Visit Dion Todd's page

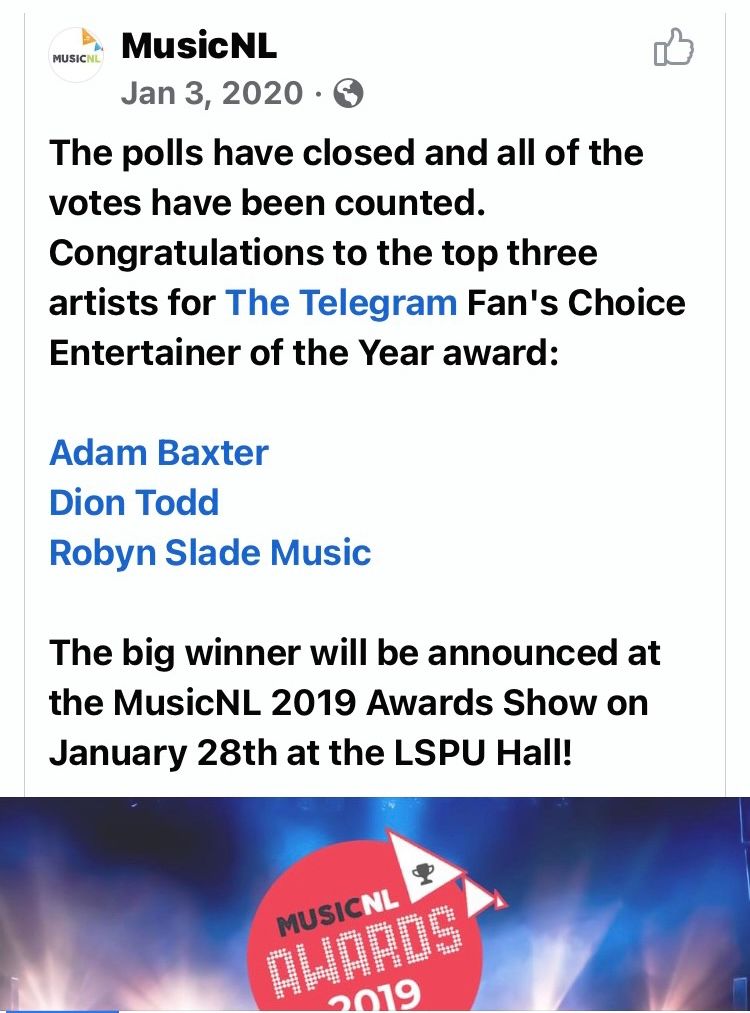coord(134,502)
